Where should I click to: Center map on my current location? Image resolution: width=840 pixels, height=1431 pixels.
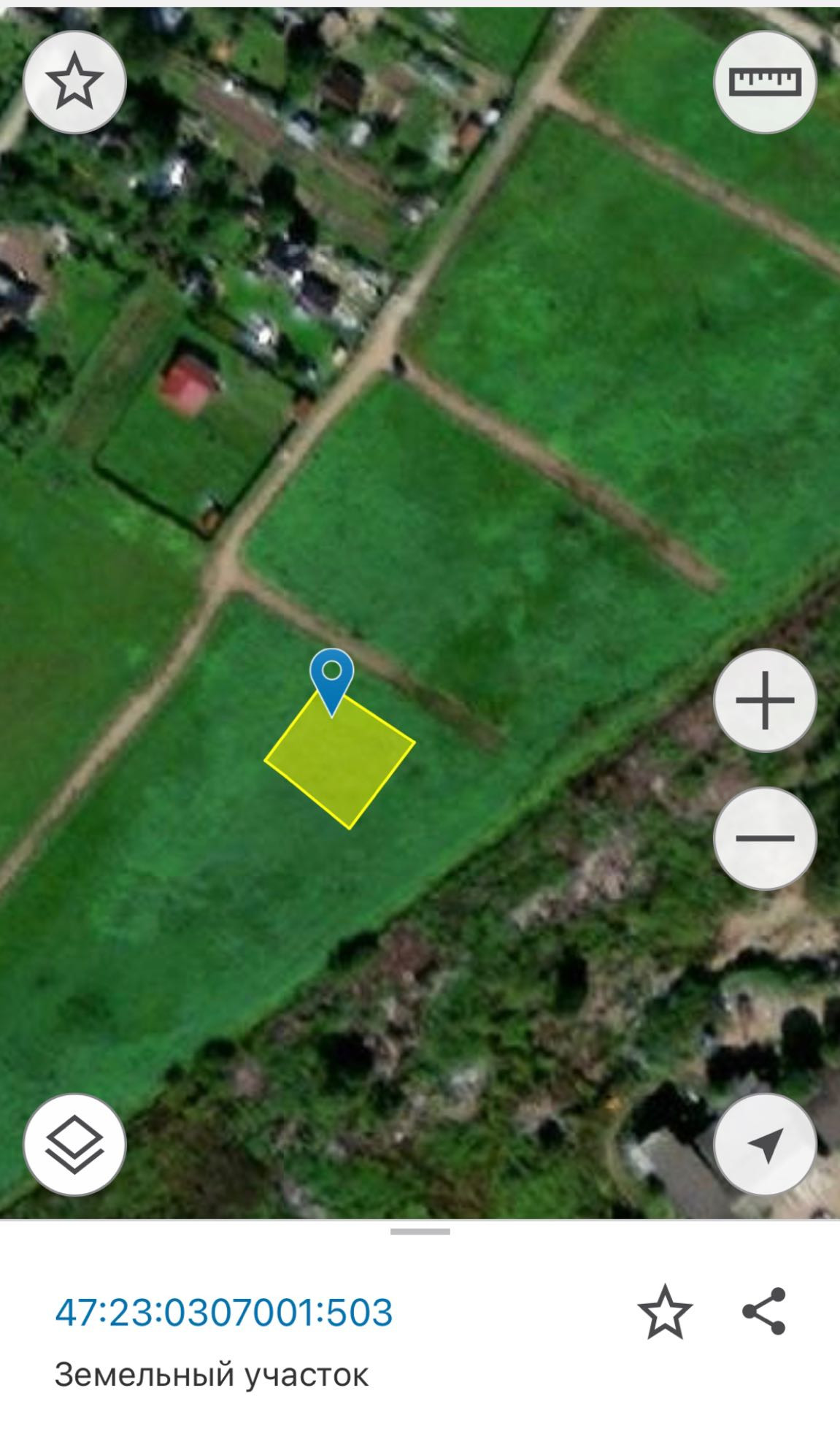pos(764,1145)
